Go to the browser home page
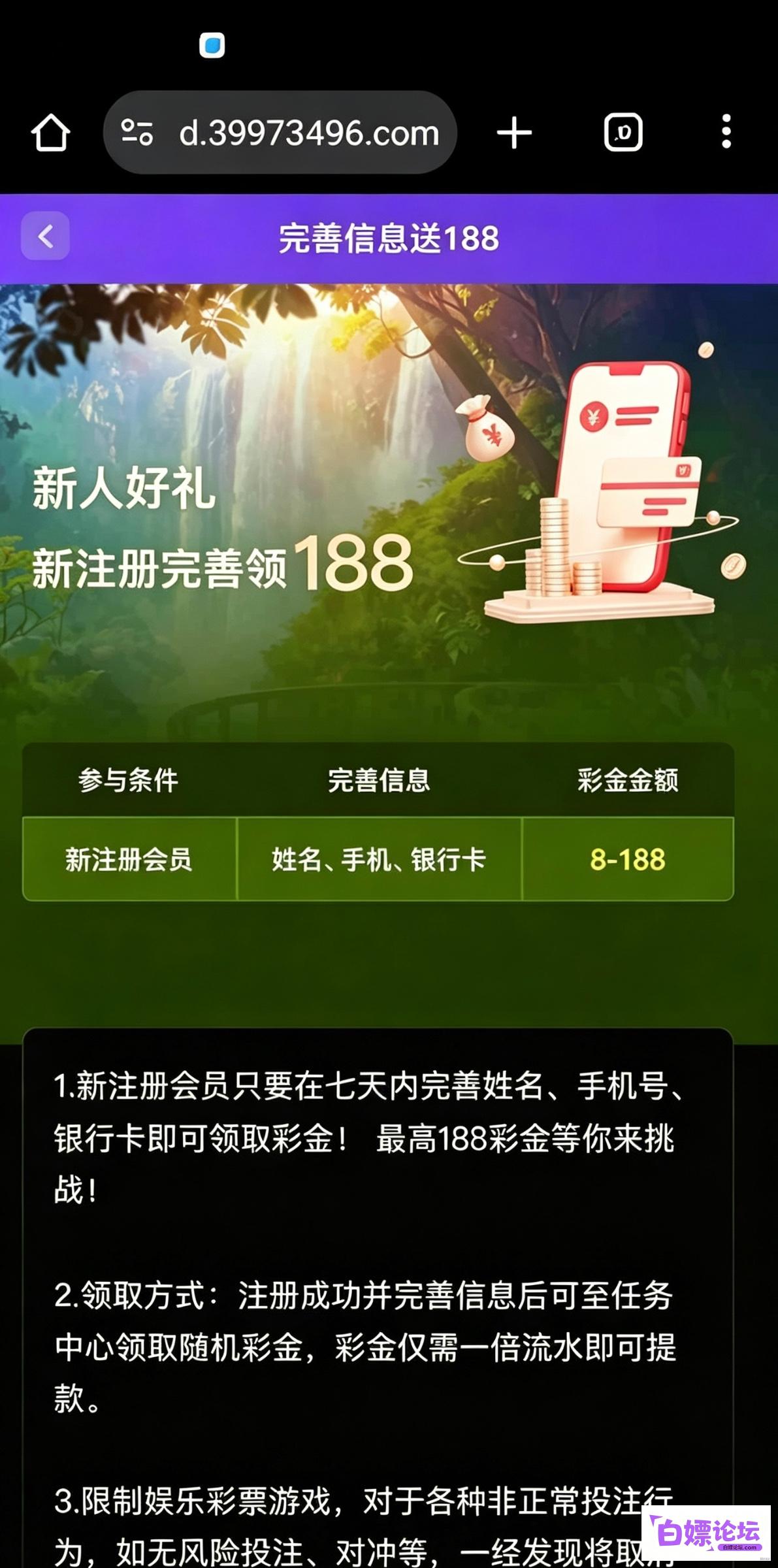 tap(50, 133)
